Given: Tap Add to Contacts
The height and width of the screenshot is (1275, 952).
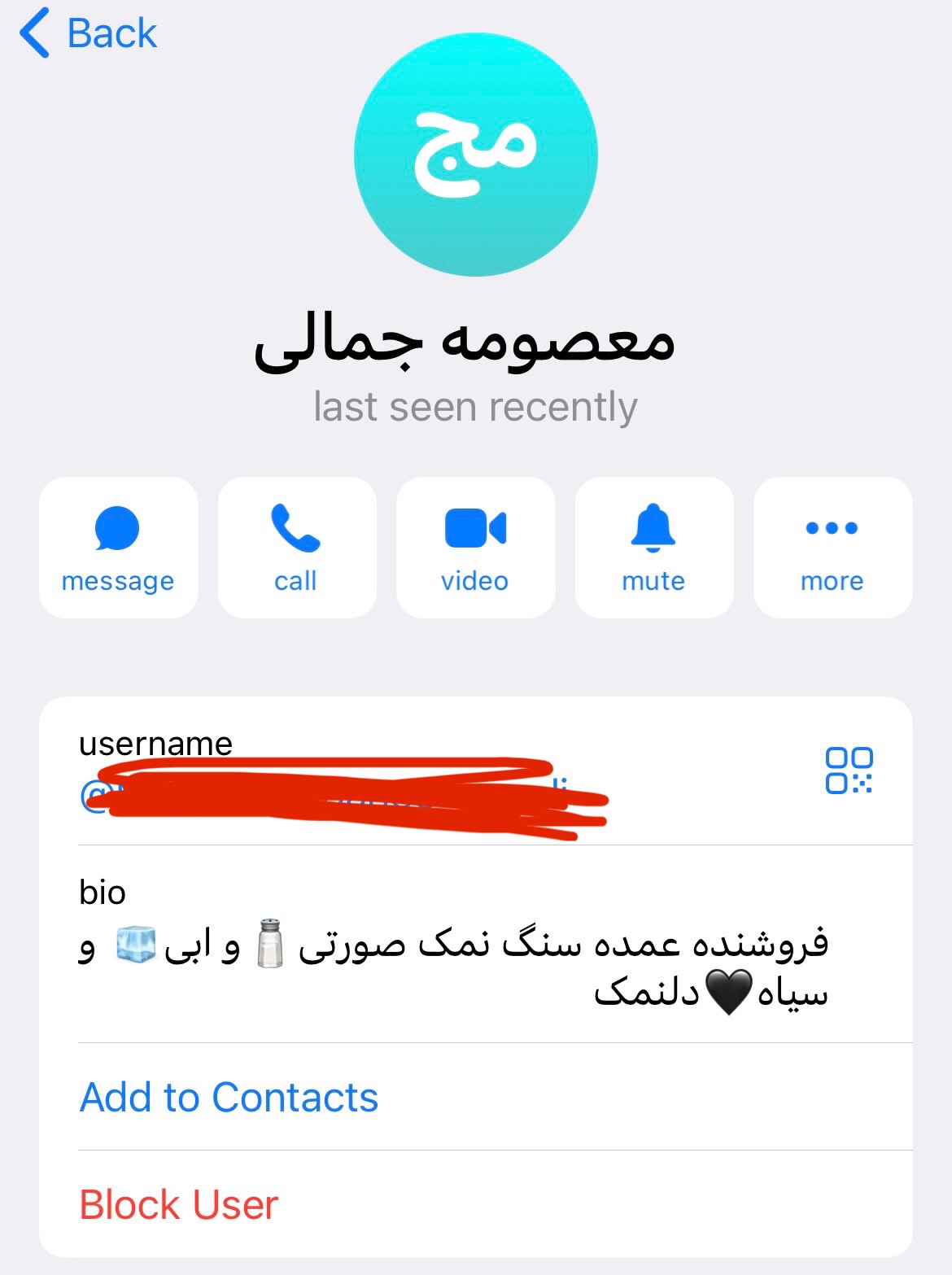Looking at the screenshot, I should [229, 1097].
